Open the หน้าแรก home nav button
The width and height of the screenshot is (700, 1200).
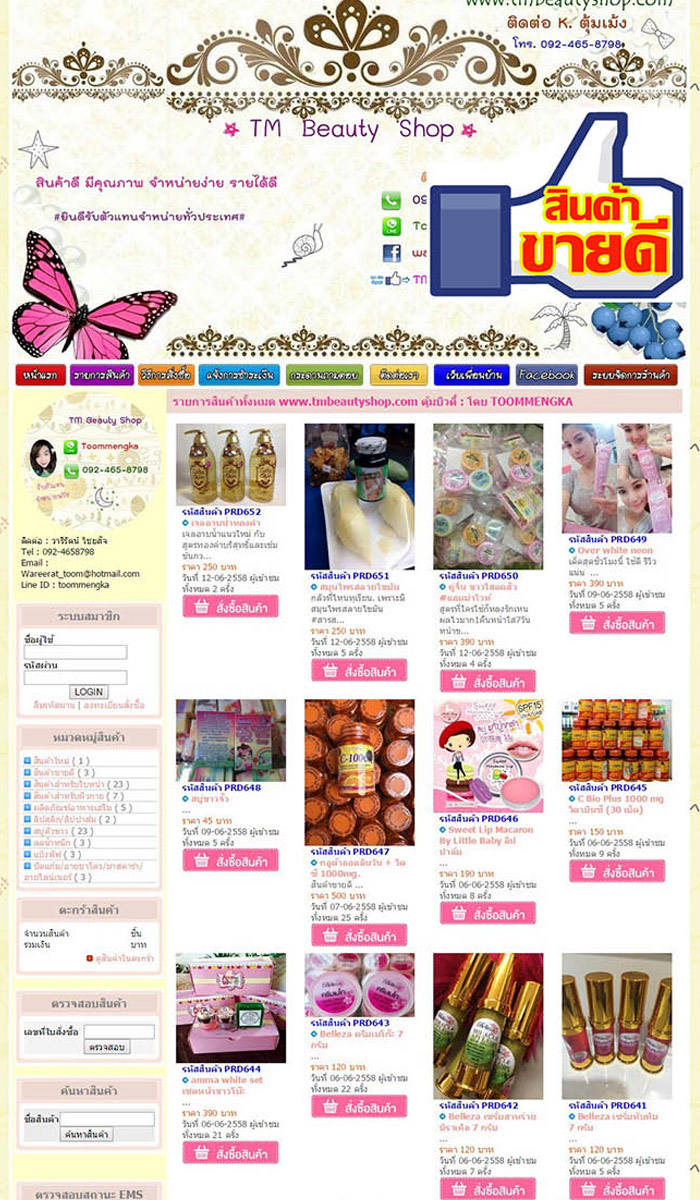click(x=39, y=375)
